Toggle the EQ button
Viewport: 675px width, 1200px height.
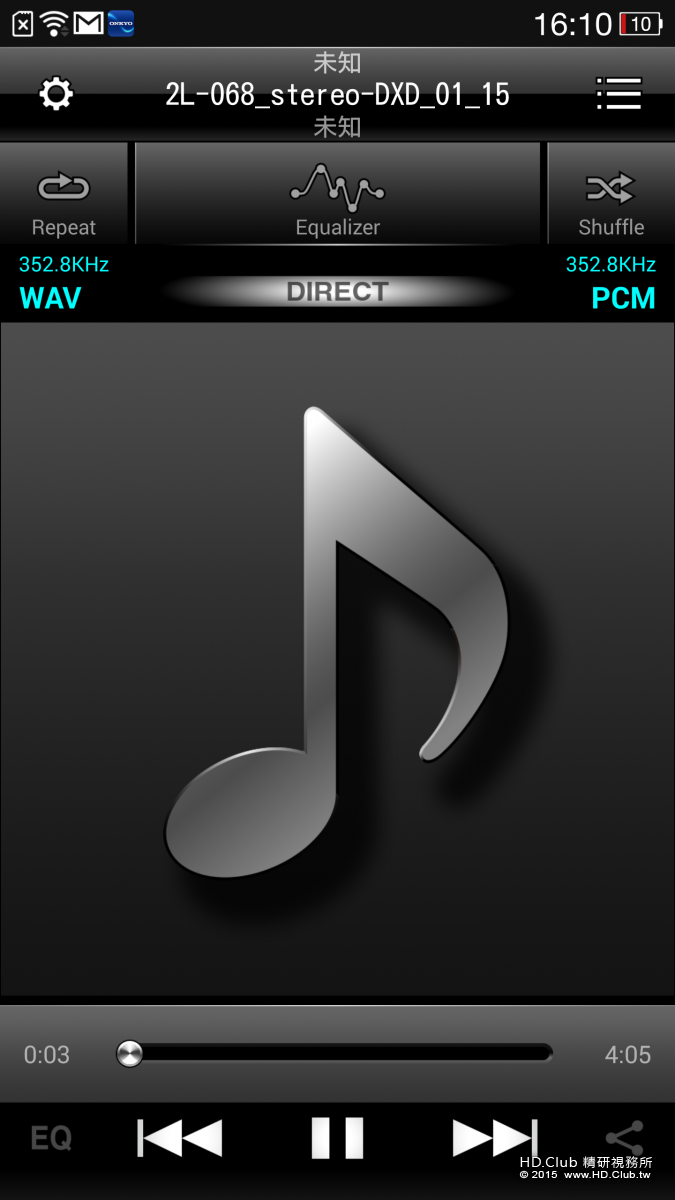click(x=51, y=1138)
